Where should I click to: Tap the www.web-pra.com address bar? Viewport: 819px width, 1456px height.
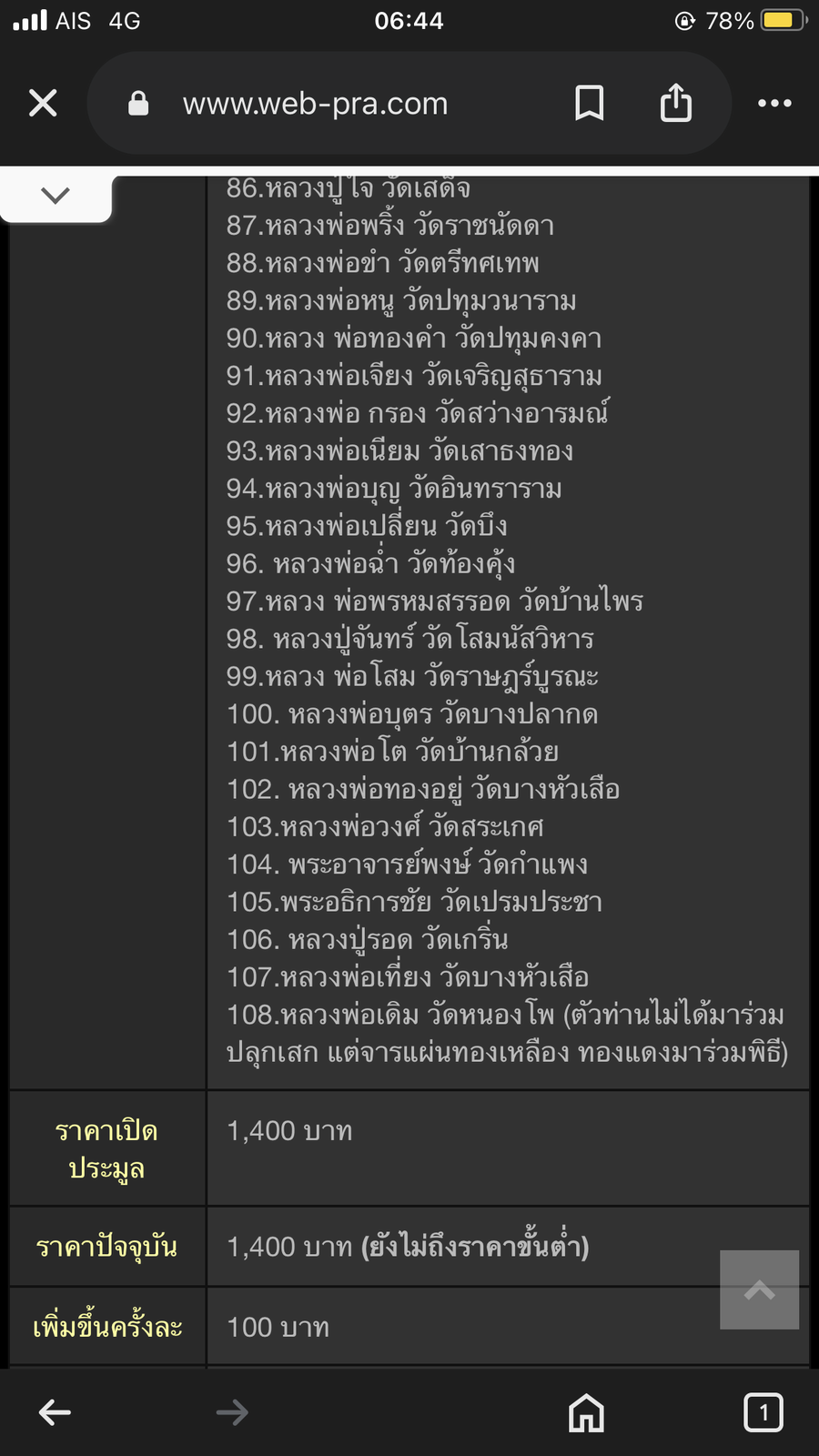click(315, 104)
